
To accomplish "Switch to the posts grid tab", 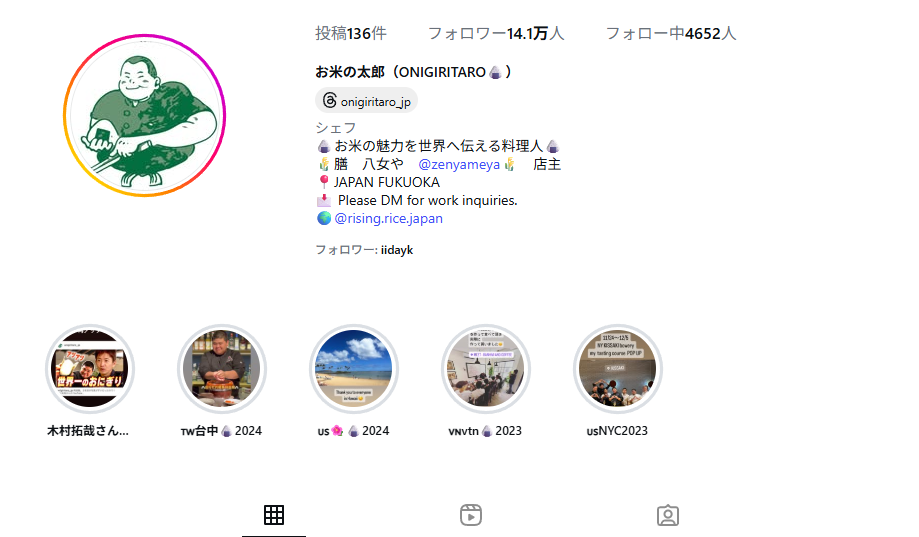I will coord(273,515).
